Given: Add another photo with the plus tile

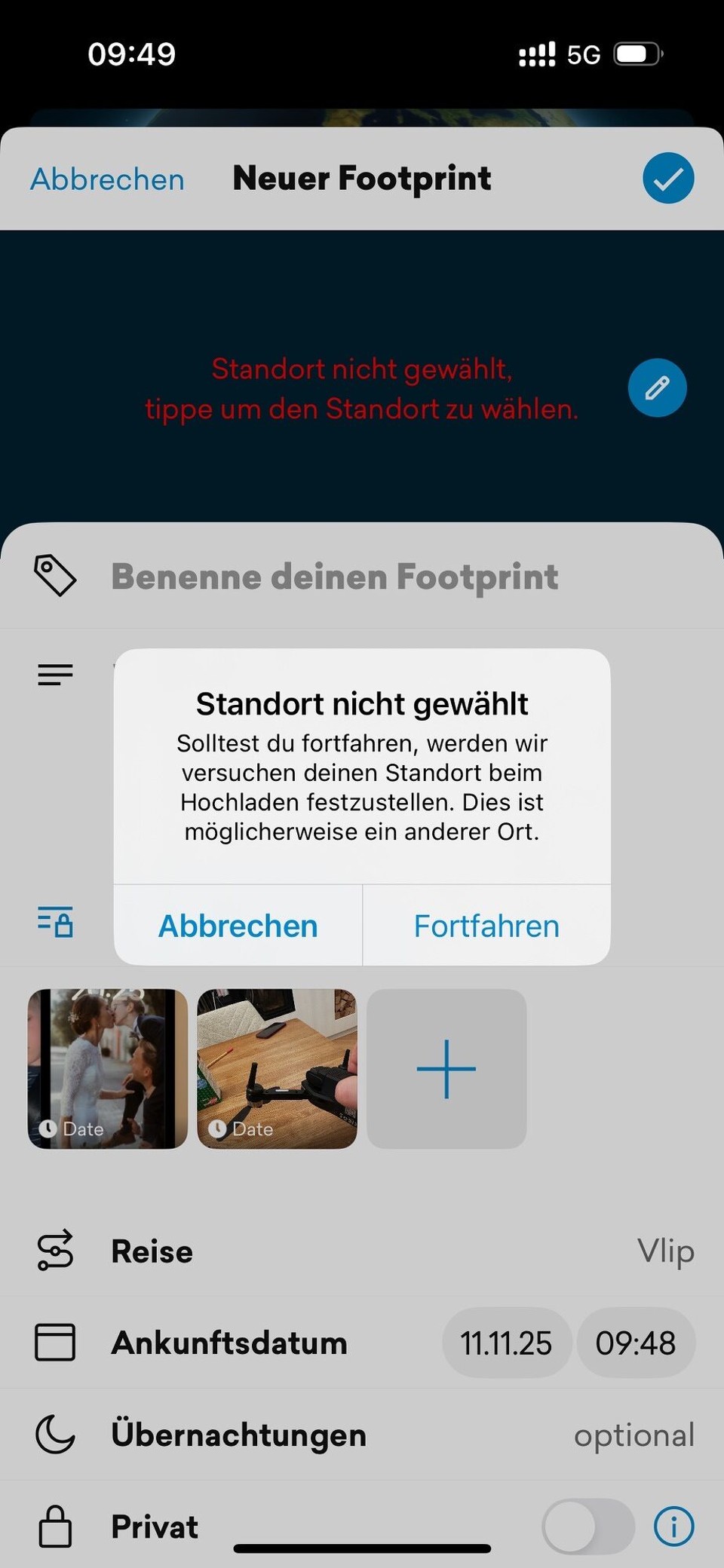Looking at the screenshot, I should tap(446, 1068).
